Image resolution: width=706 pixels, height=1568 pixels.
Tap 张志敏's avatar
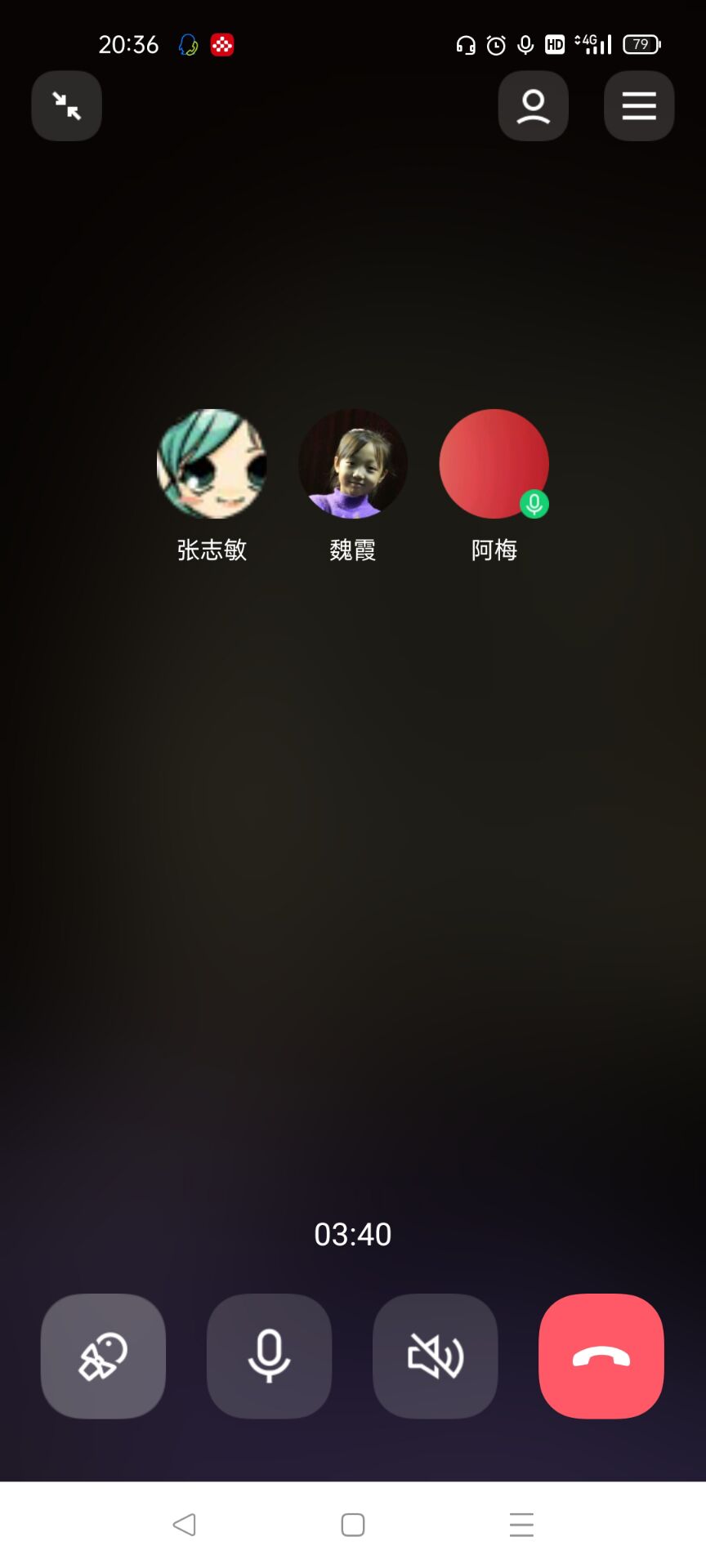click(x=212, y=464)
